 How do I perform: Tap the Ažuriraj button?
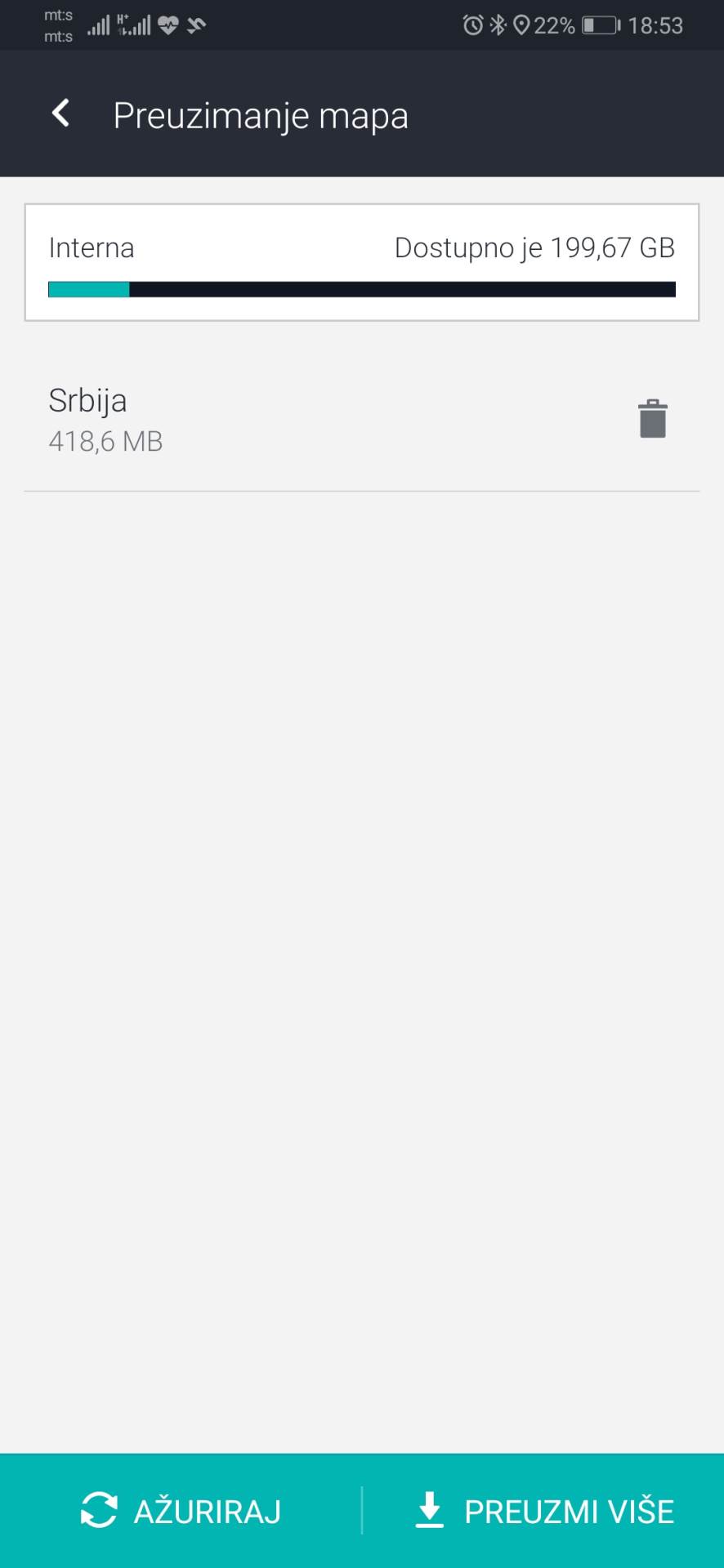point(181,1511)
